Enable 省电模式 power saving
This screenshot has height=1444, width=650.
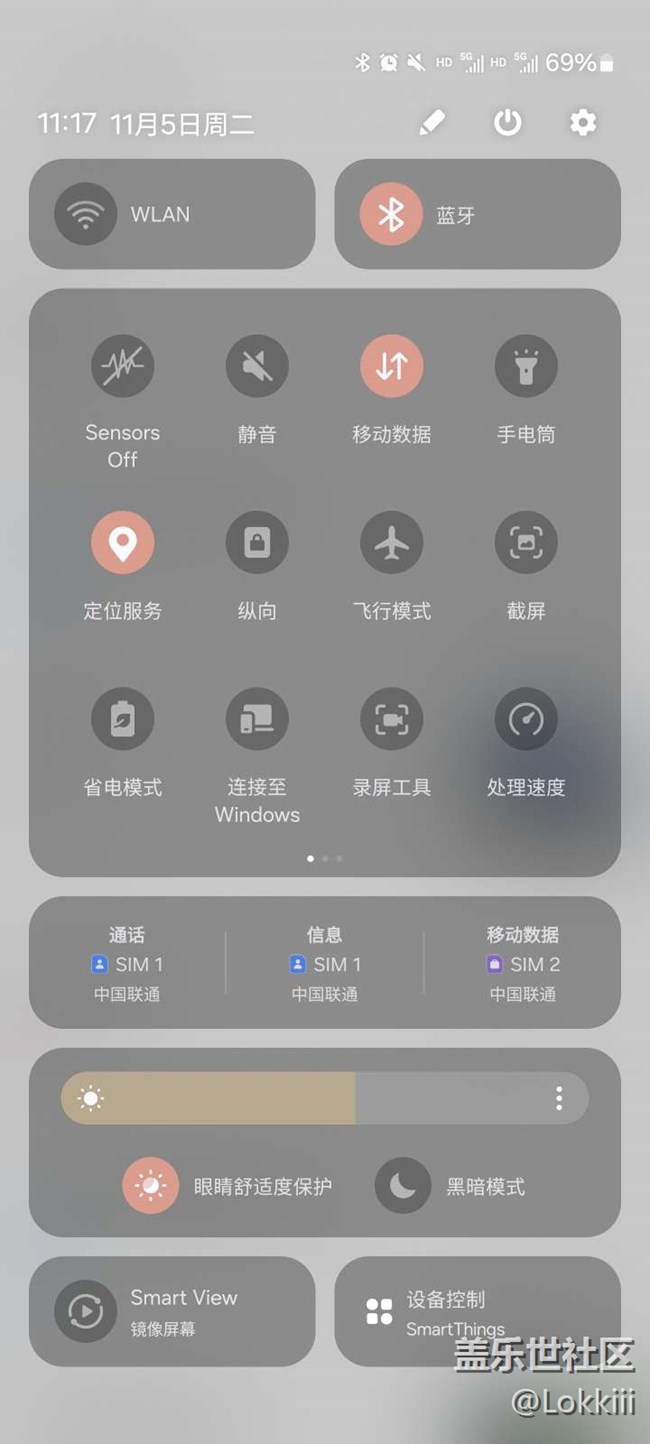pyautogui.click(x=122, y=719)
